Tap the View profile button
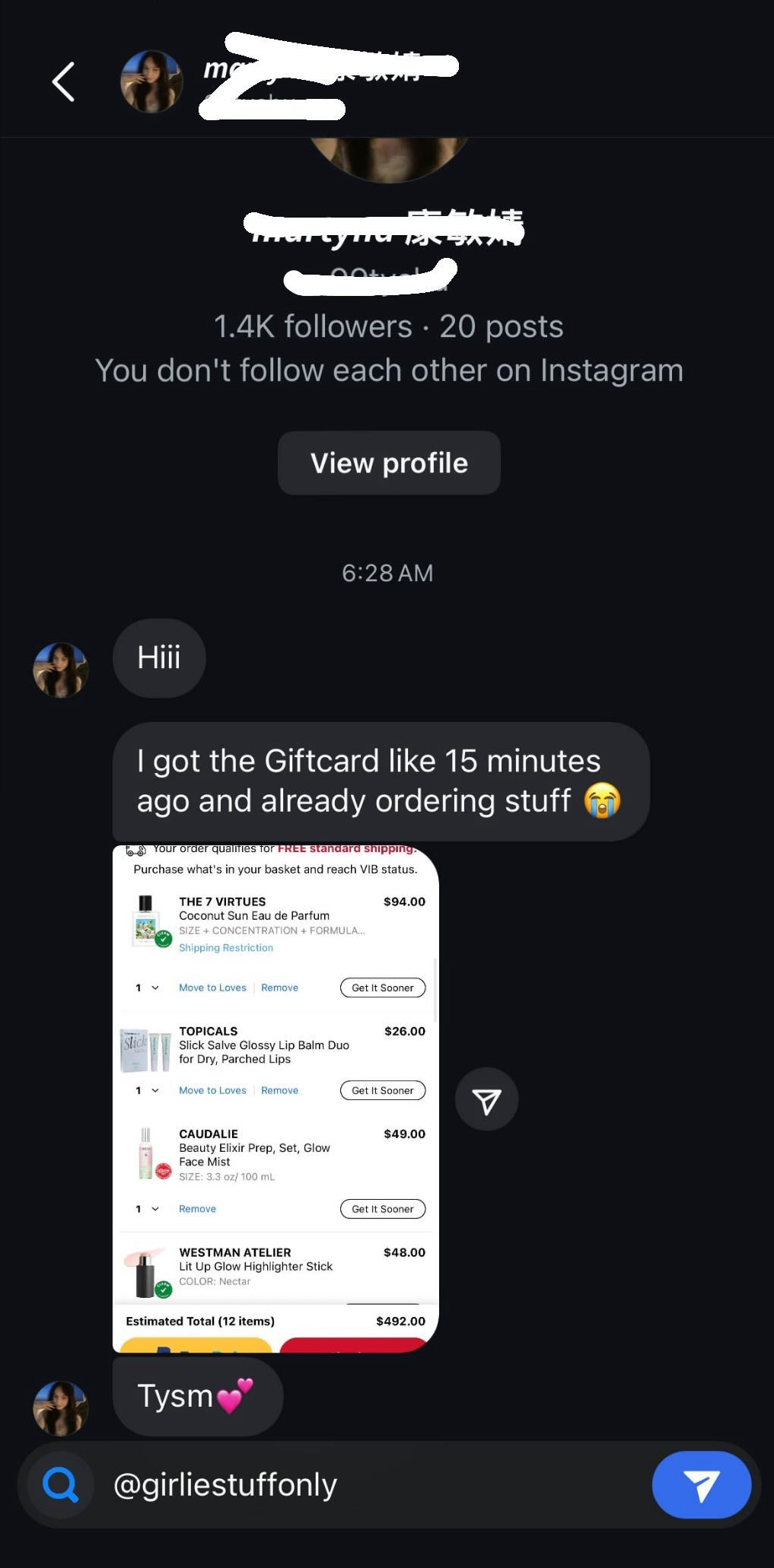 389,463
